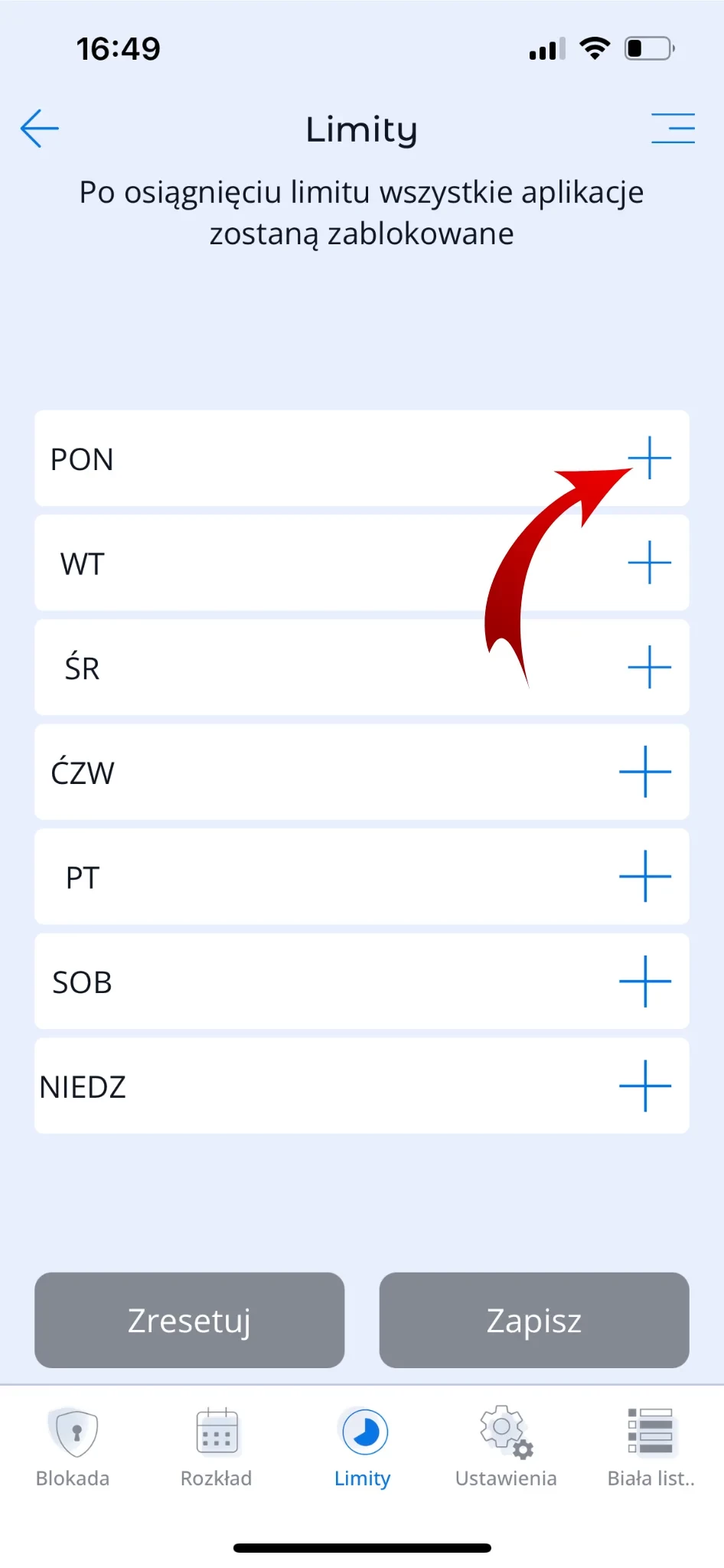Select the Limity tab

point(363,1445)
